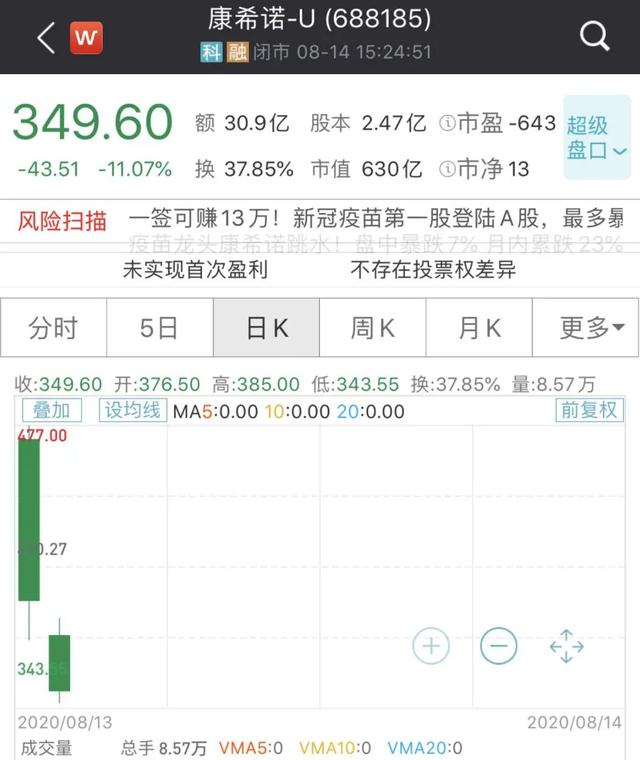
Task: Switch to the 月K chart tab
Action: (479, 328)
